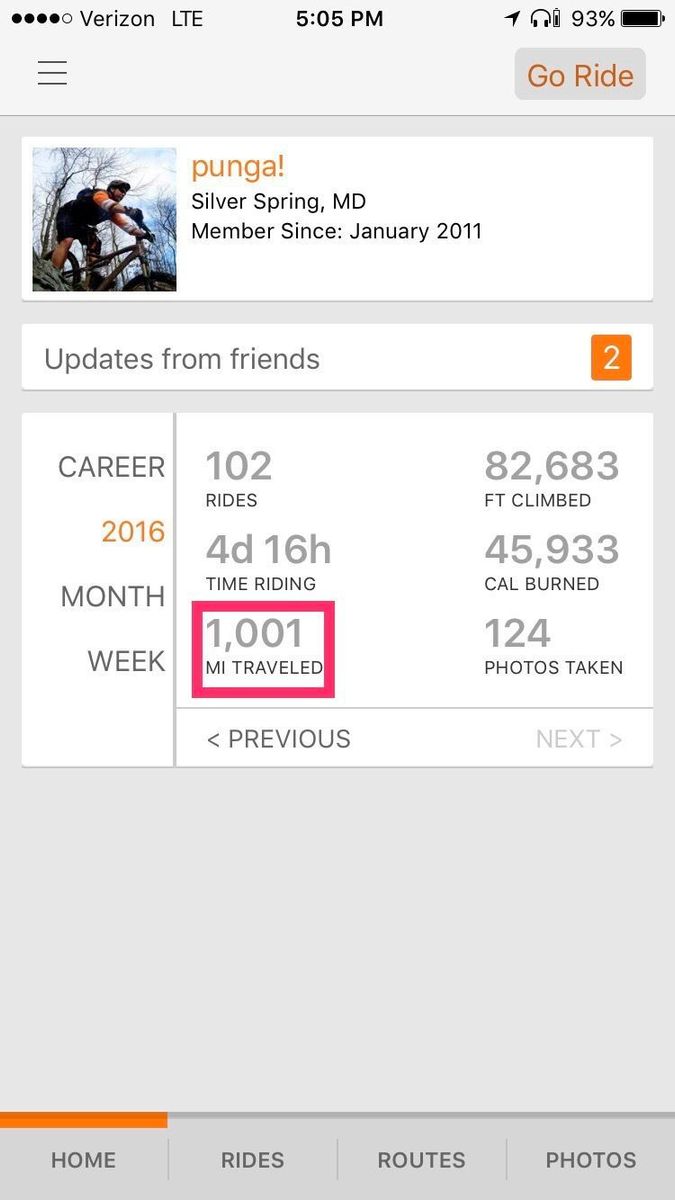This screenshot has height=1200, width=675.
Task: Open the Routes tab
Action: (421, 1160)
